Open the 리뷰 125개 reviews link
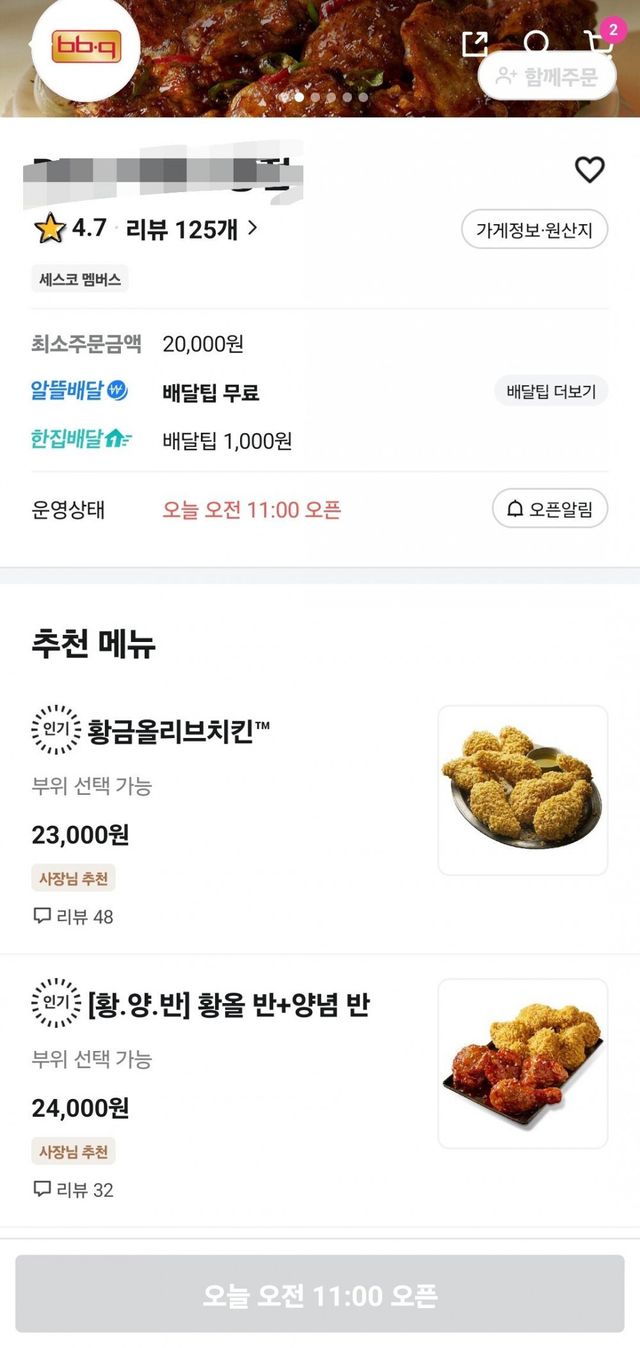The image size is (640, 1348). tap(191, 229)
